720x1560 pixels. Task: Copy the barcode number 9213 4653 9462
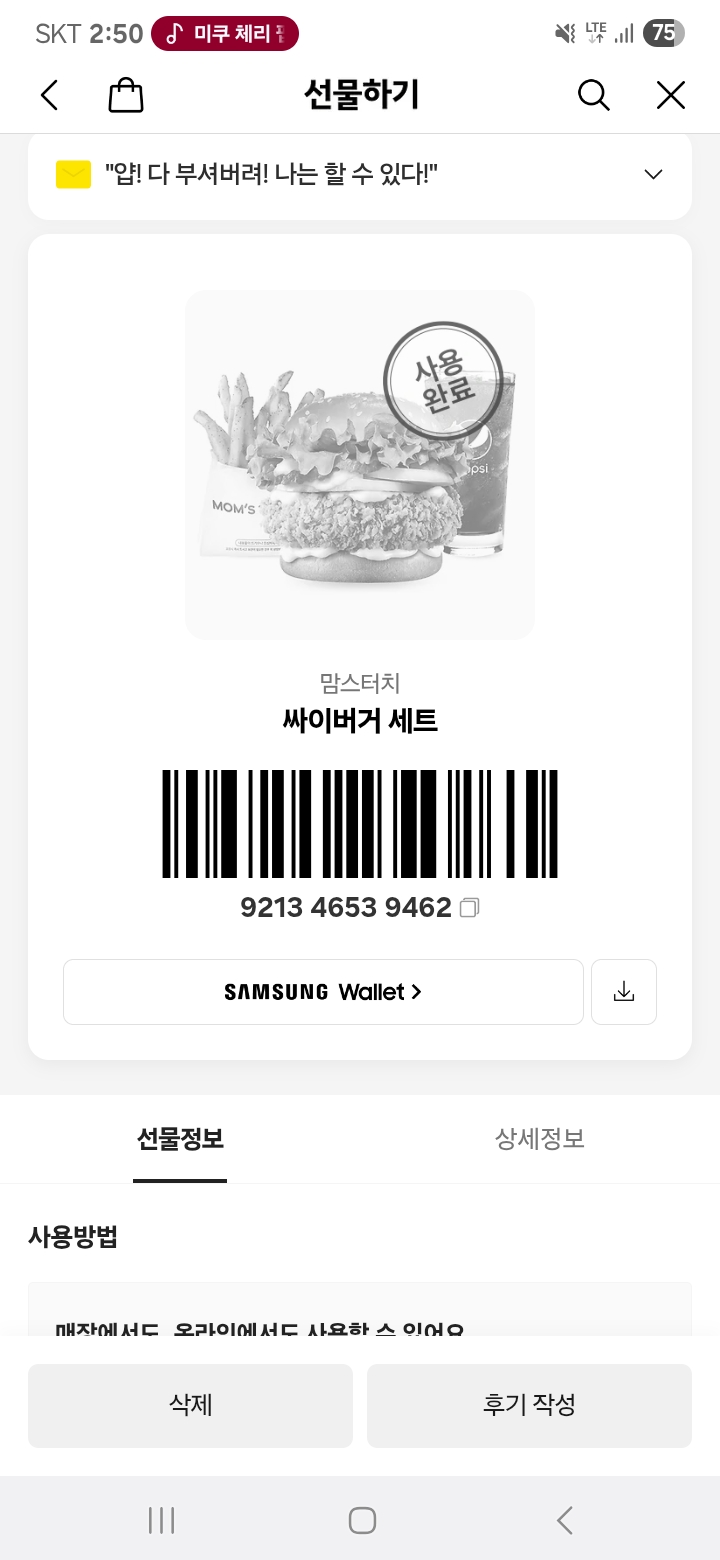470,908
